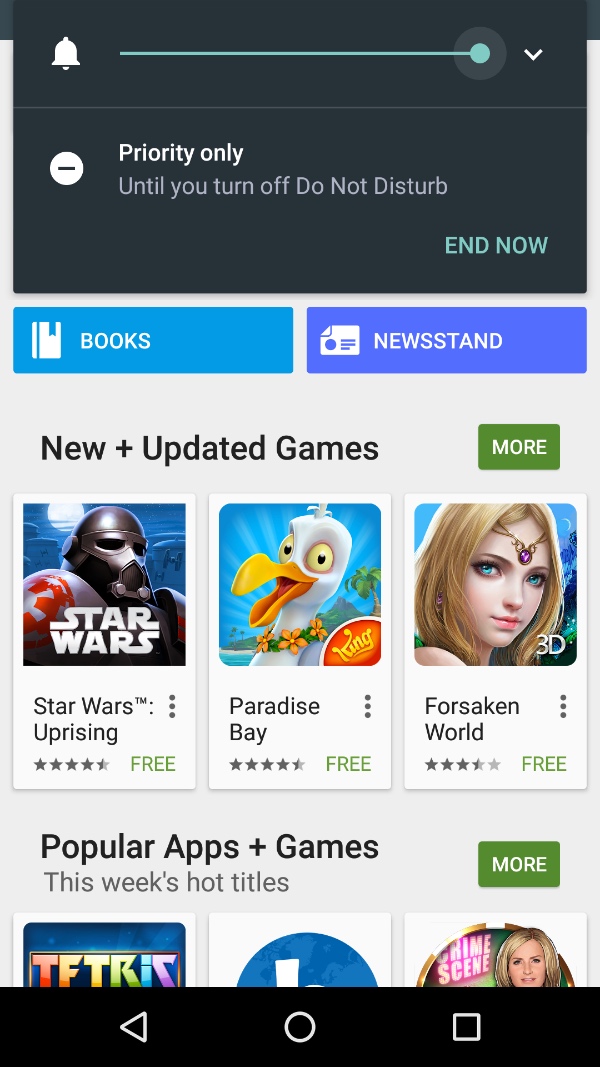Open the Newsstand category
600x1067 pixels.
point(446,341)
